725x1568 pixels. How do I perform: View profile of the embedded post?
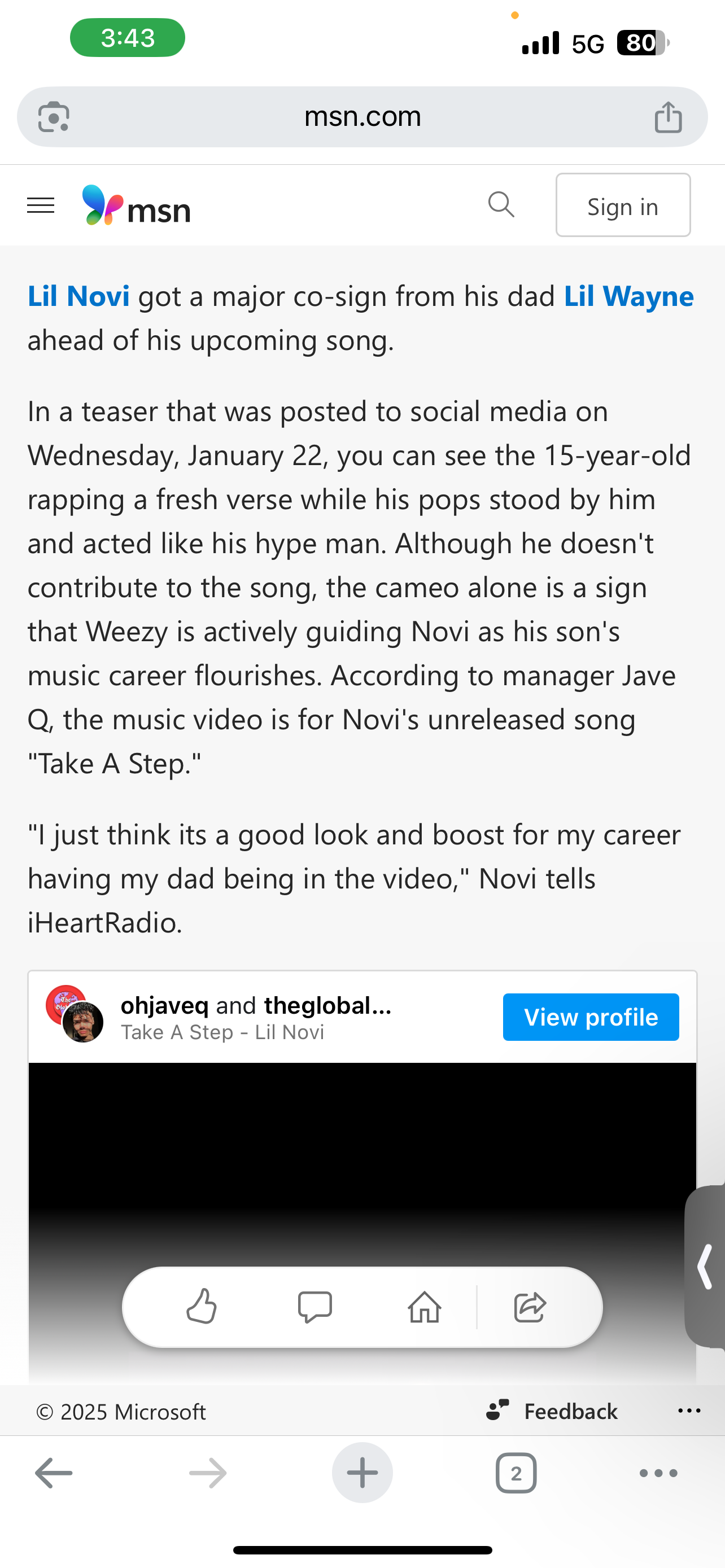590,1017
